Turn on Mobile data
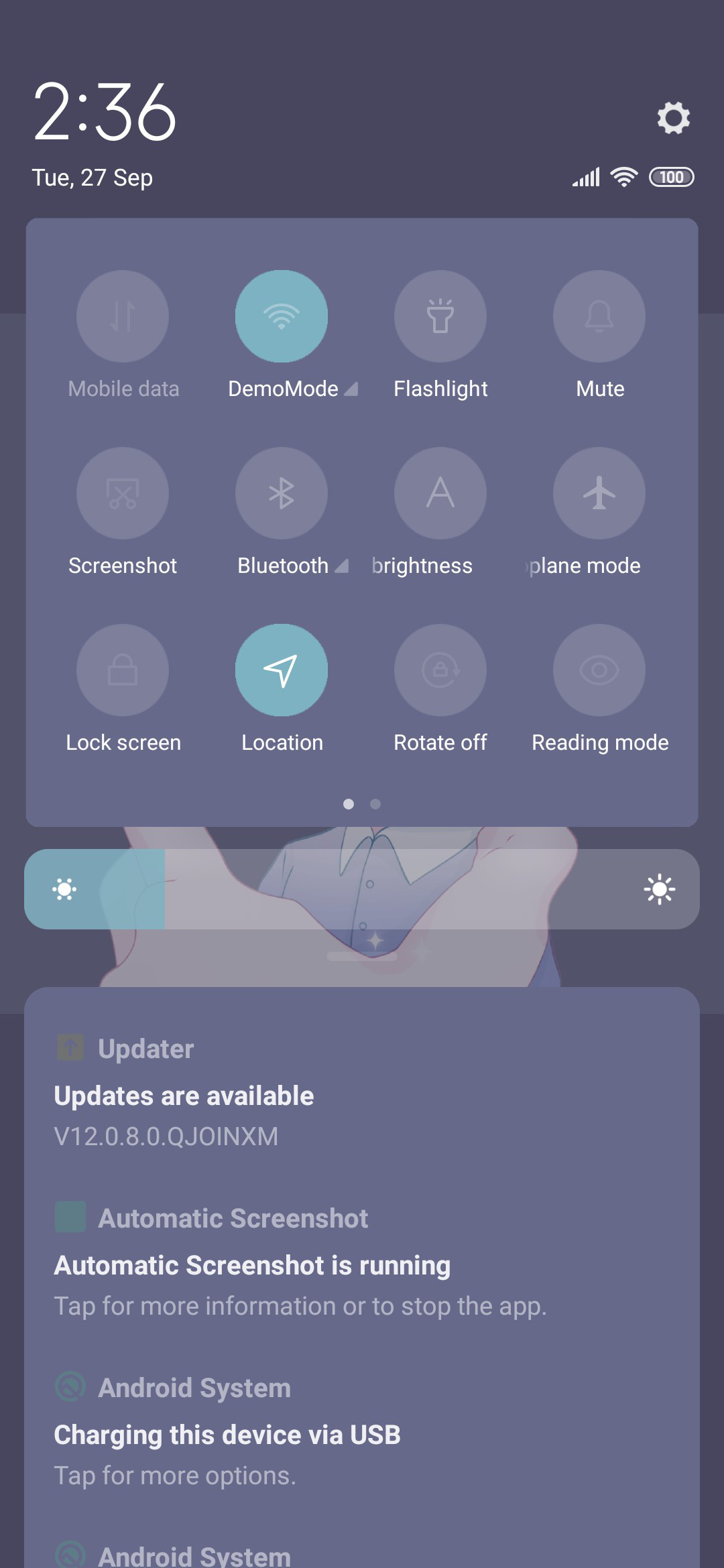 (x=123, y=316)
